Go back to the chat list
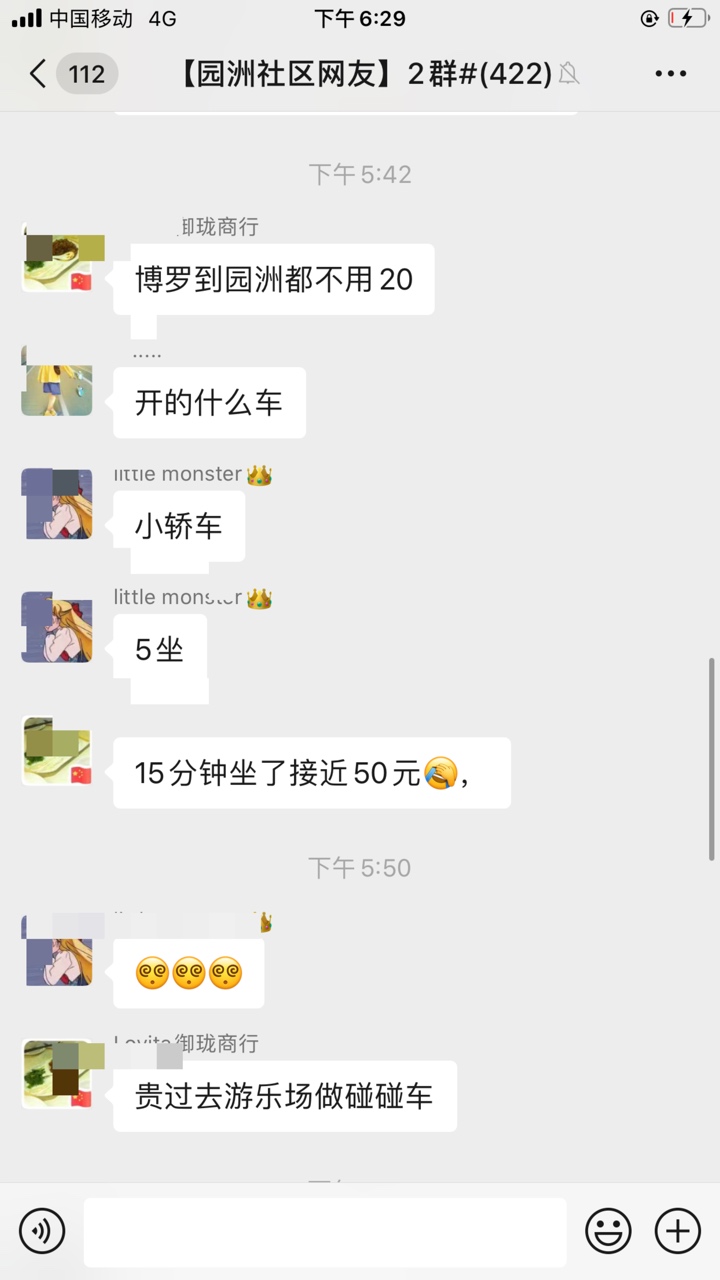The width and height of the screenshot is (720, 1280). [38, 73]
